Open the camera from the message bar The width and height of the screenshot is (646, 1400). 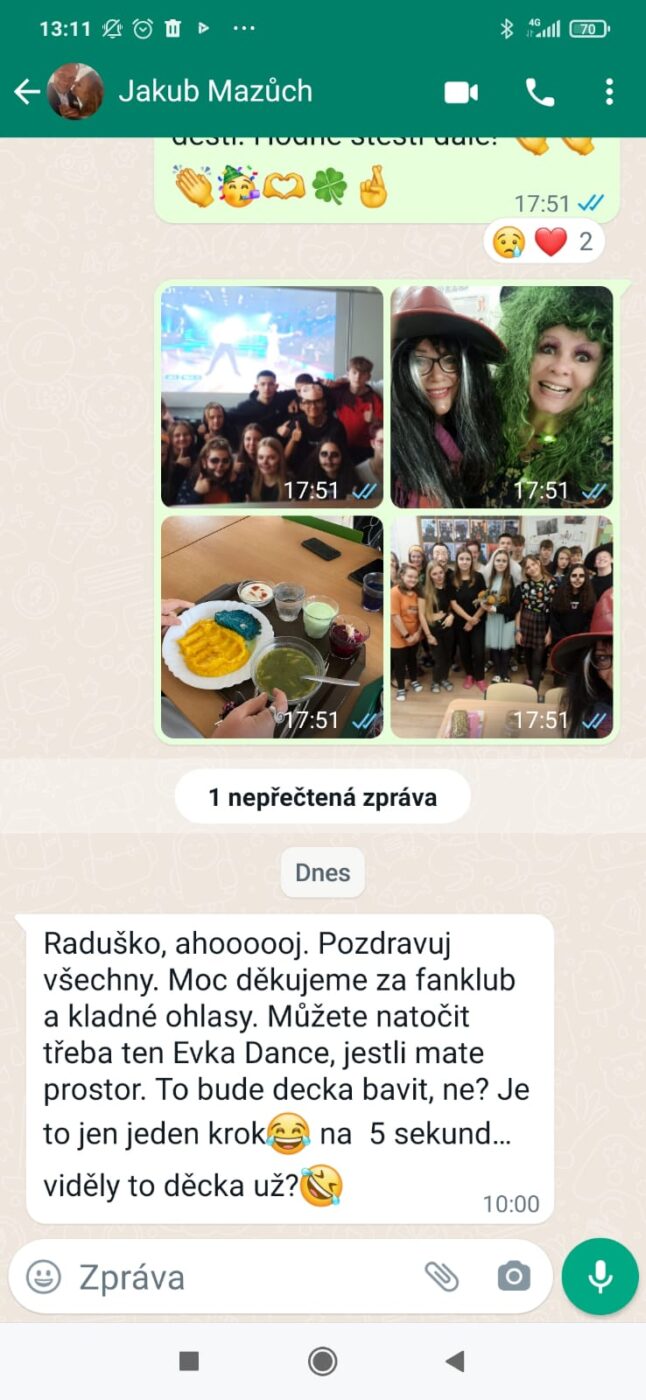pos(514,1276)
